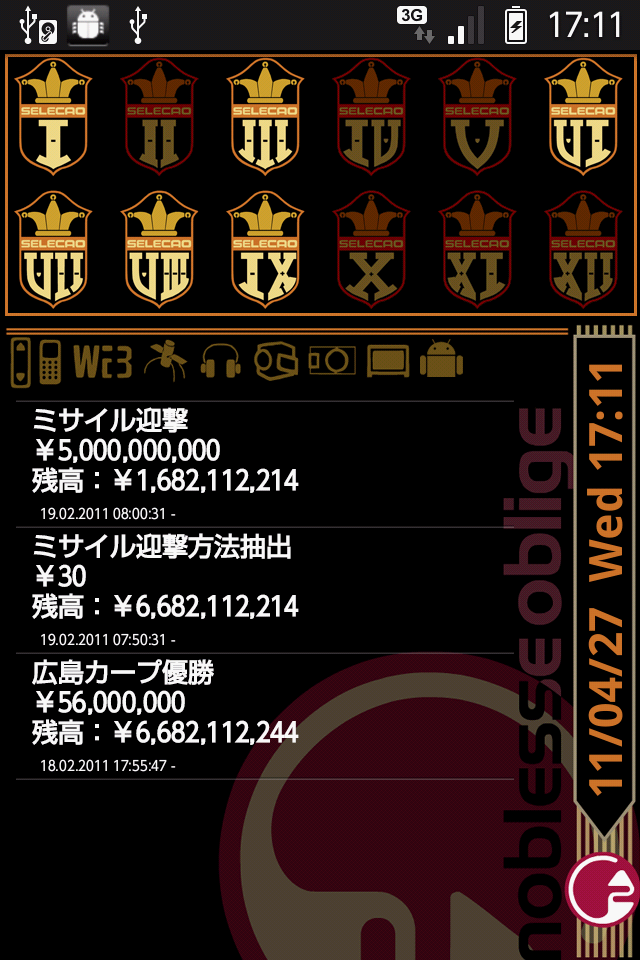This screenshot has width=640, height=960.
Task: Tap the Android robot icon
Action: pyautogui.click(x=441, y=360)
